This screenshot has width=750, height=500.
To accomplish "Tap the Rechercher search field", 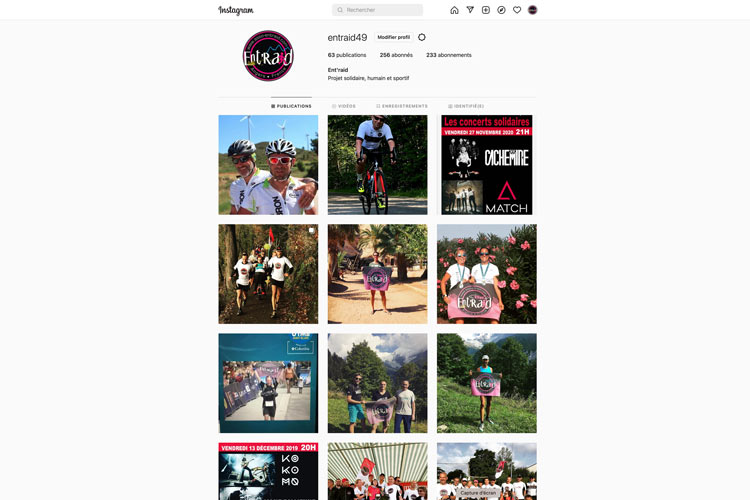I will pos(377,10).
